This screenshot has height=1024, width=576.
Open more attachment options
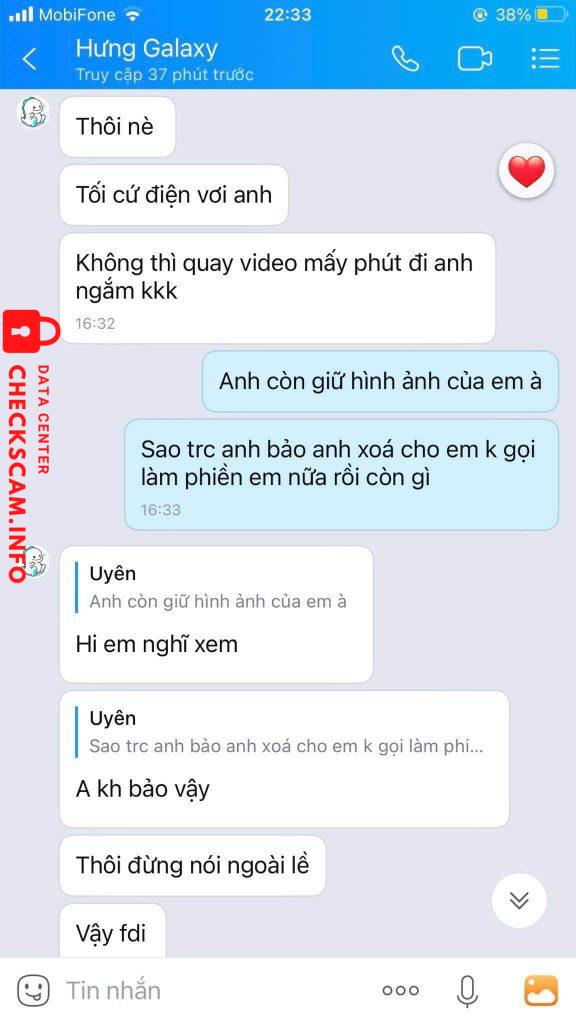(x=400, y=991)
